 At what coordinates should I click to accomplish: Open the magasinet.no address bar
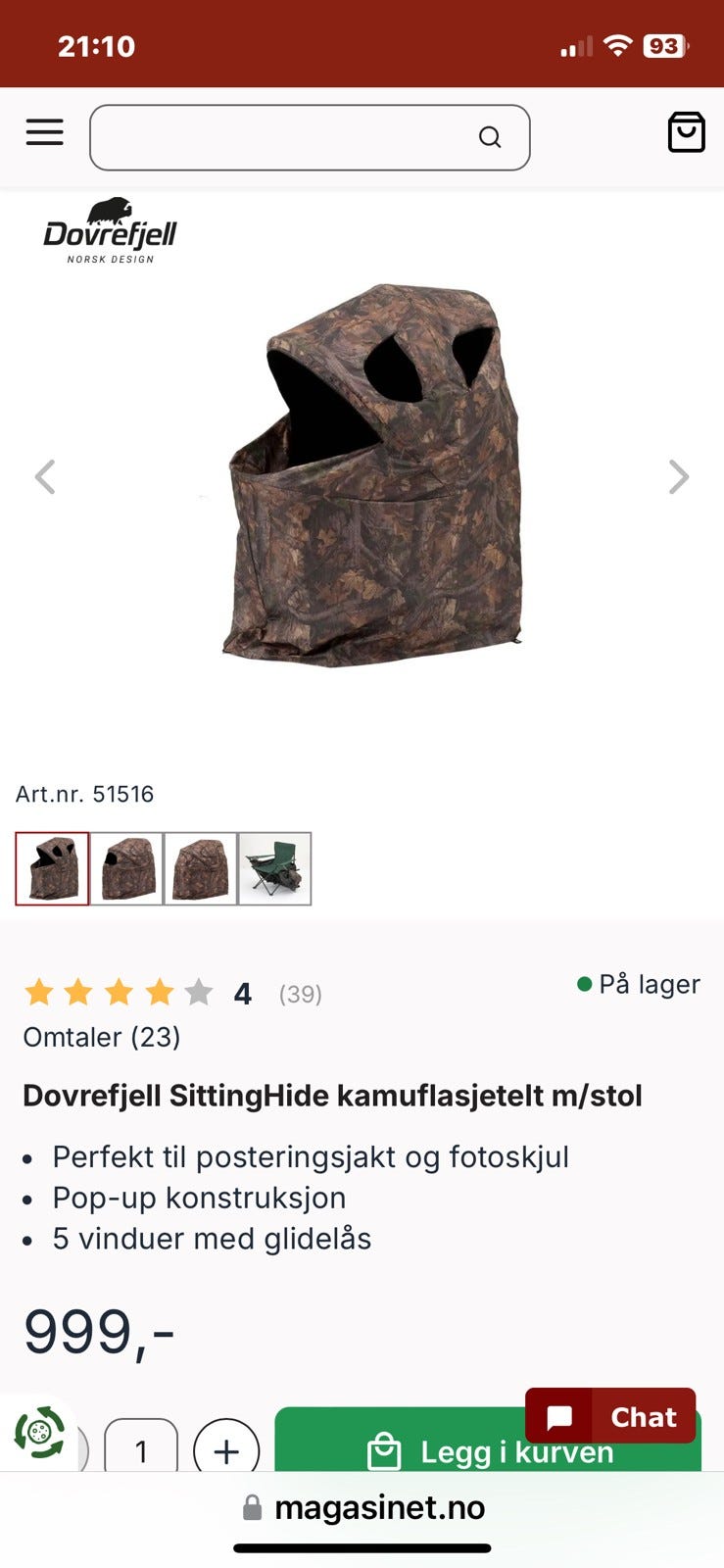click(380, 1507)
